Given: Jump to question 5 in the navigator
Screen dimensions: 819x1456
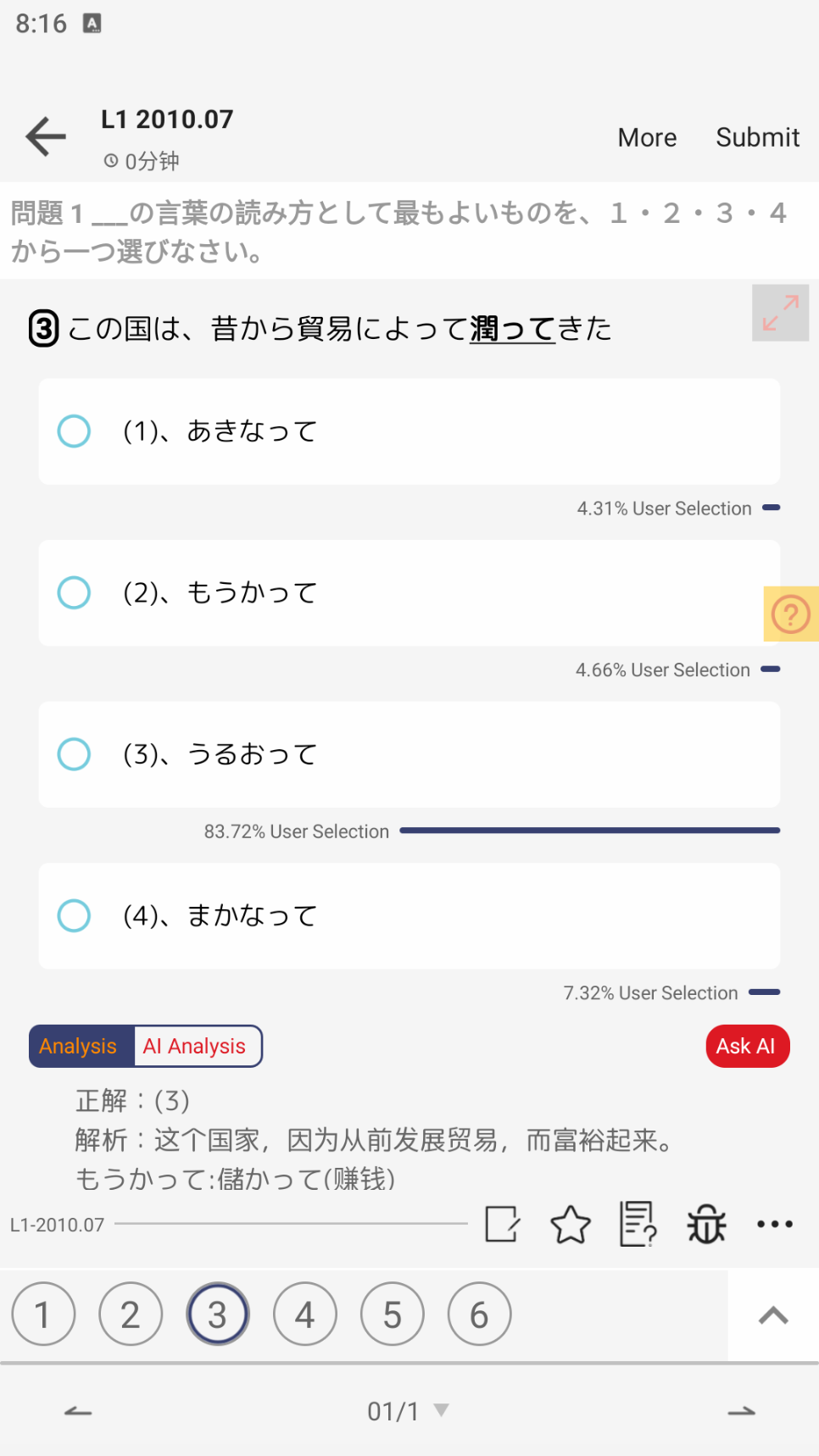Looking at the screenshot, I should pos(392,1314).
